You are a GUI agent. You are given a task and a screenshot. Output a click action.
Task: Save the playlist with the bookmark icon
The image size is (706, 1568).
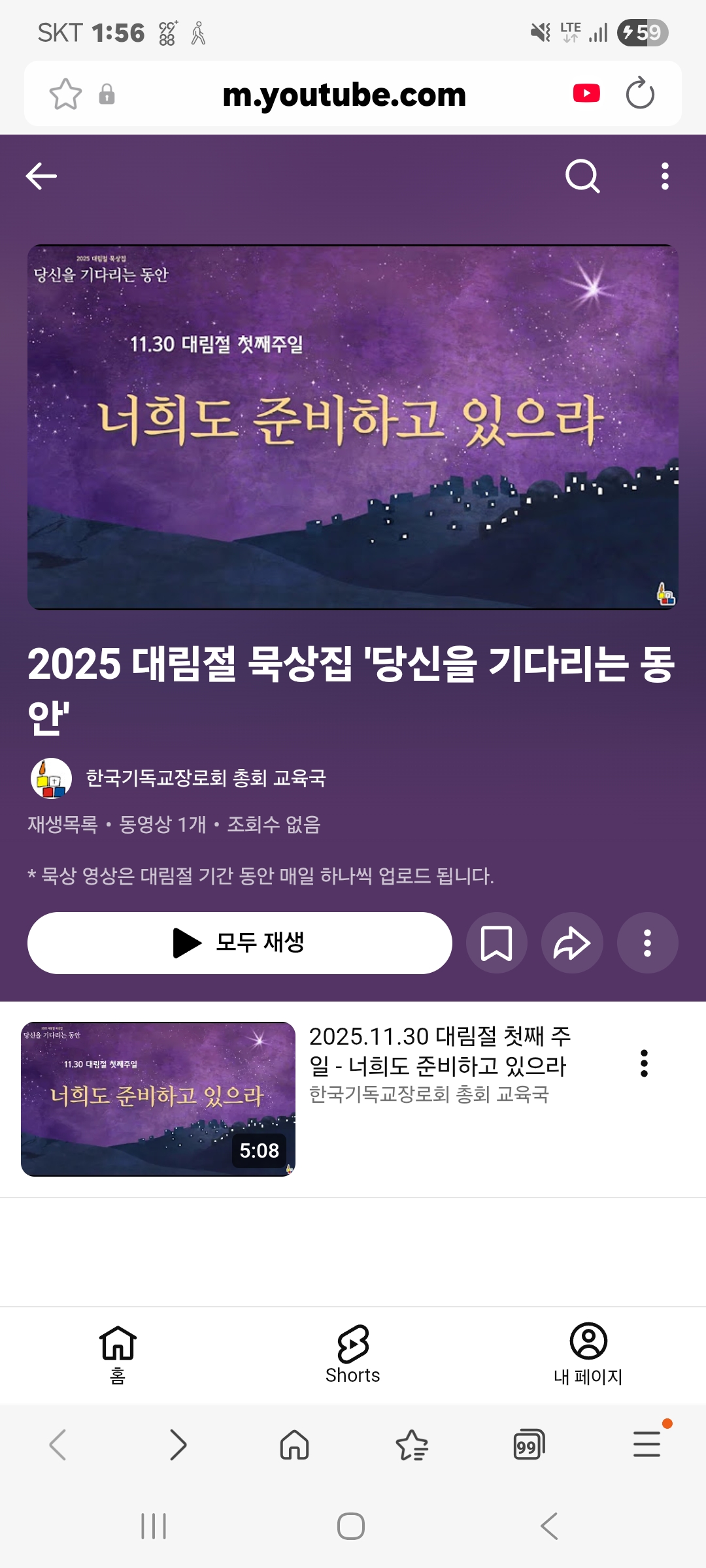point(496,943)
